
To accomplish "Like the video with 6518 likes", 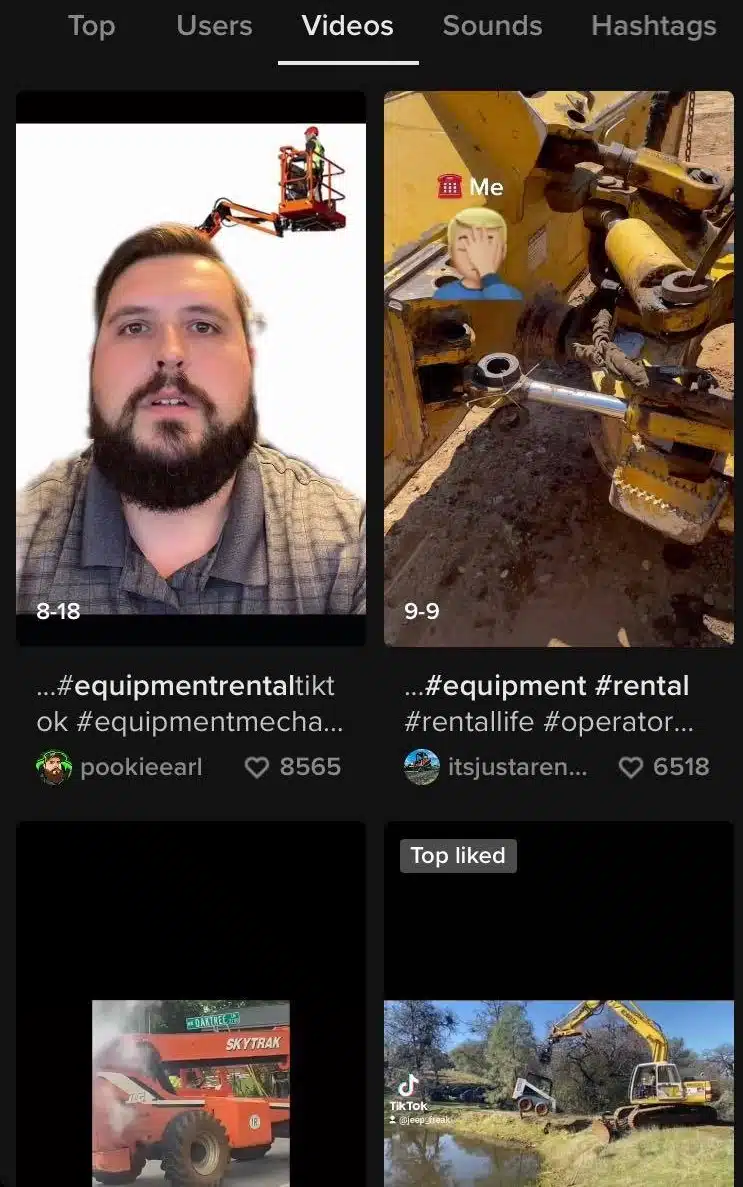I will coord(630,767).
